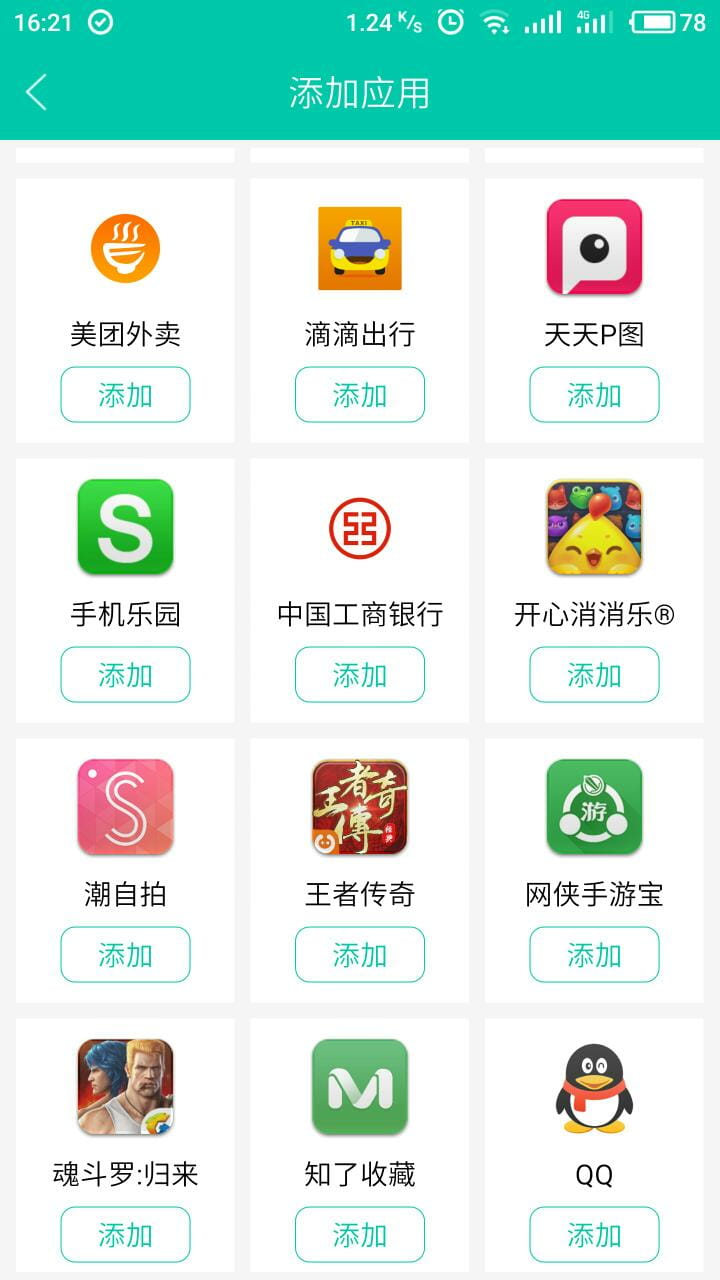Image resolution: width=720 pixels, height=1280 pixels.
Task: Select the 天天P图 photo app icon
Action: click(593, 249)
